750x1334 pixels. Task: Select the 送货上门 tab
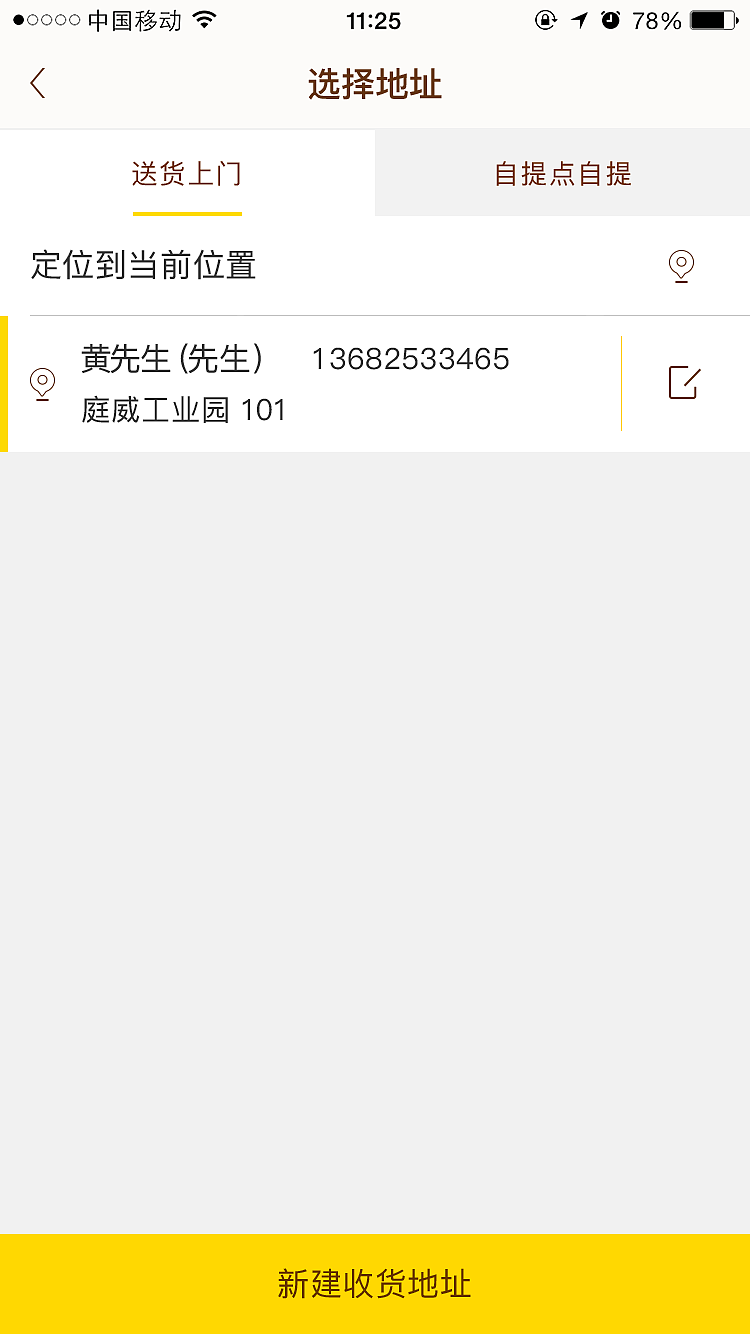pyautogui.click(x=187, y=172)
